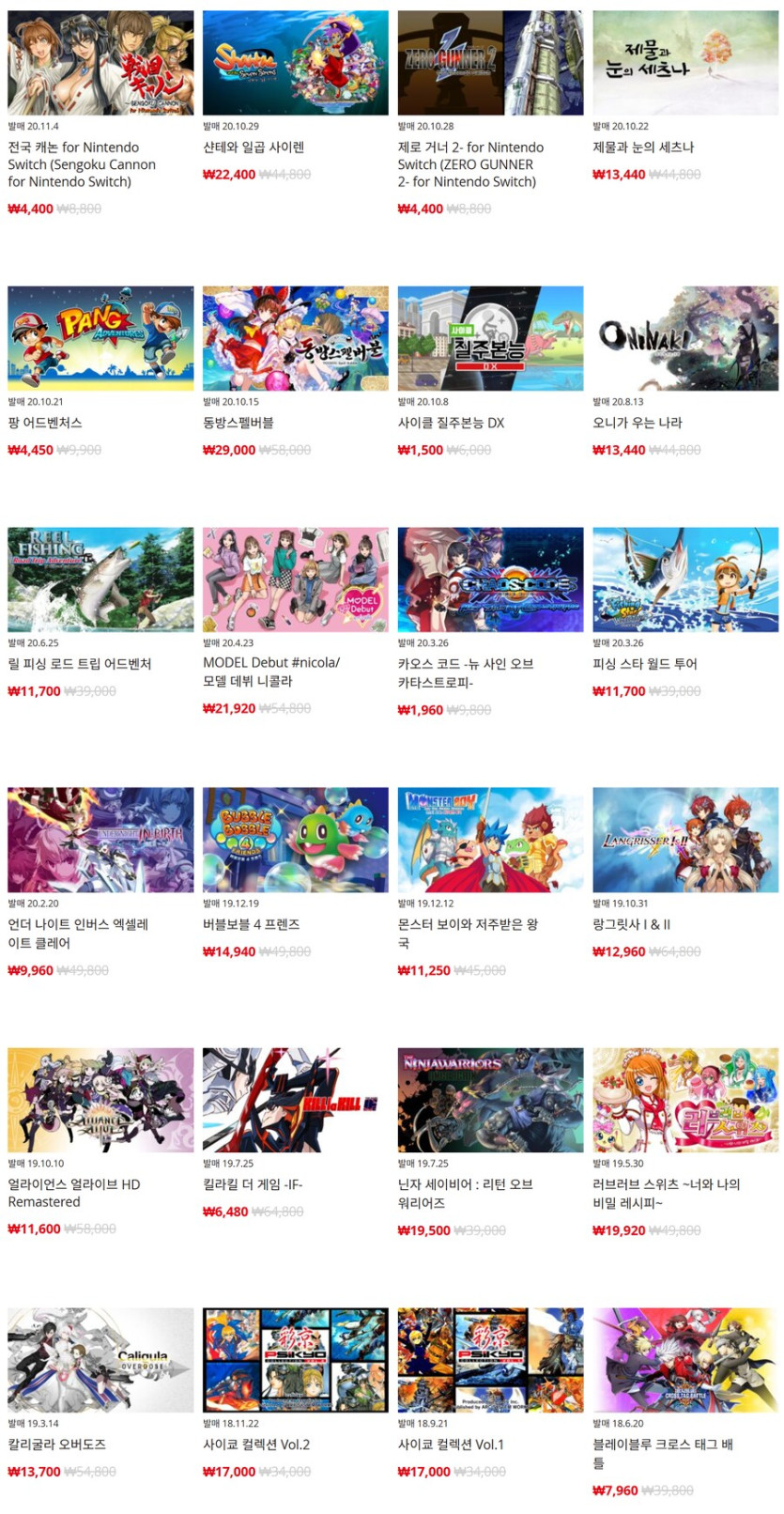This screenshot has width=784, height=1514.
Task: Open 제물과 눈의 세츠나 product page
Action: point(684,63)
